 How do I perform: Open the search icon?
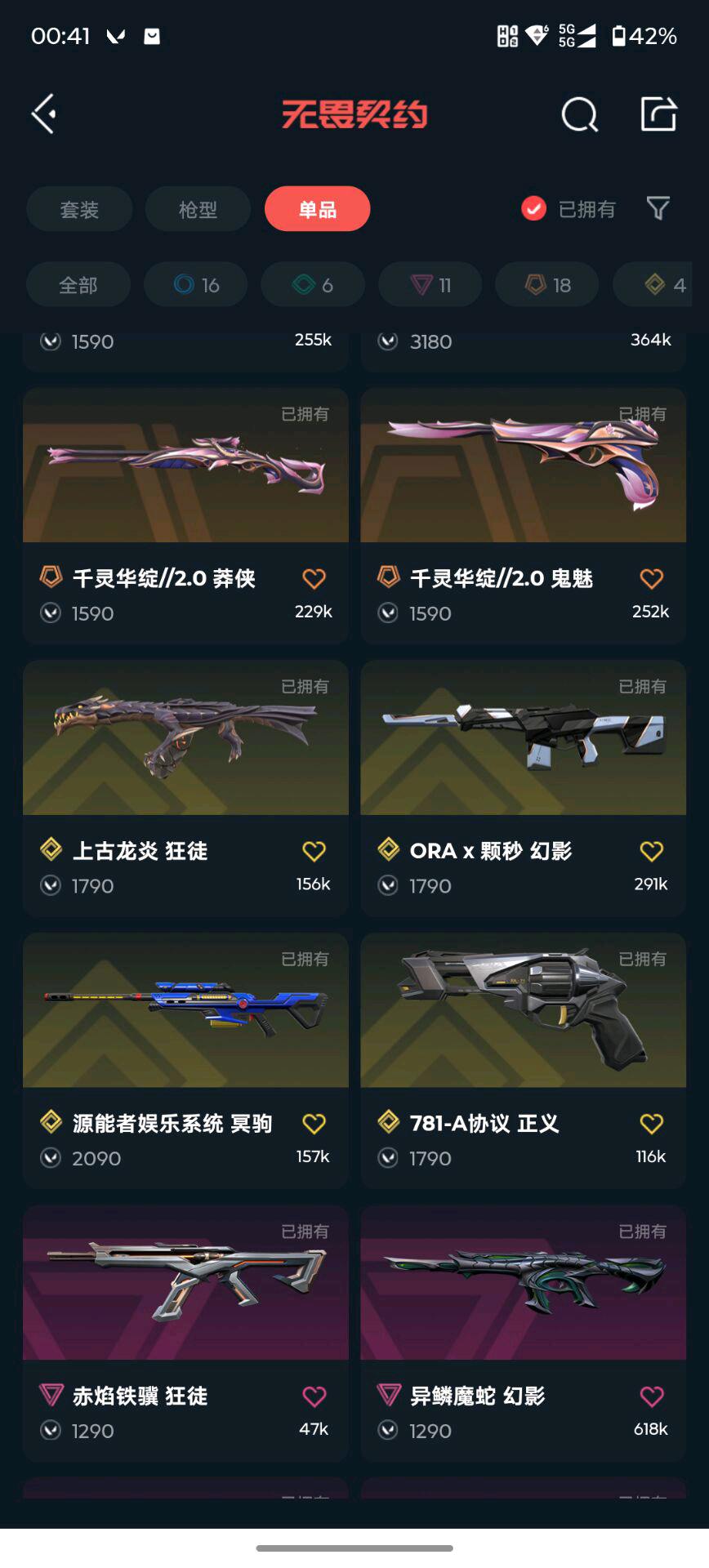pyautogui.click(x=579, y=114)
